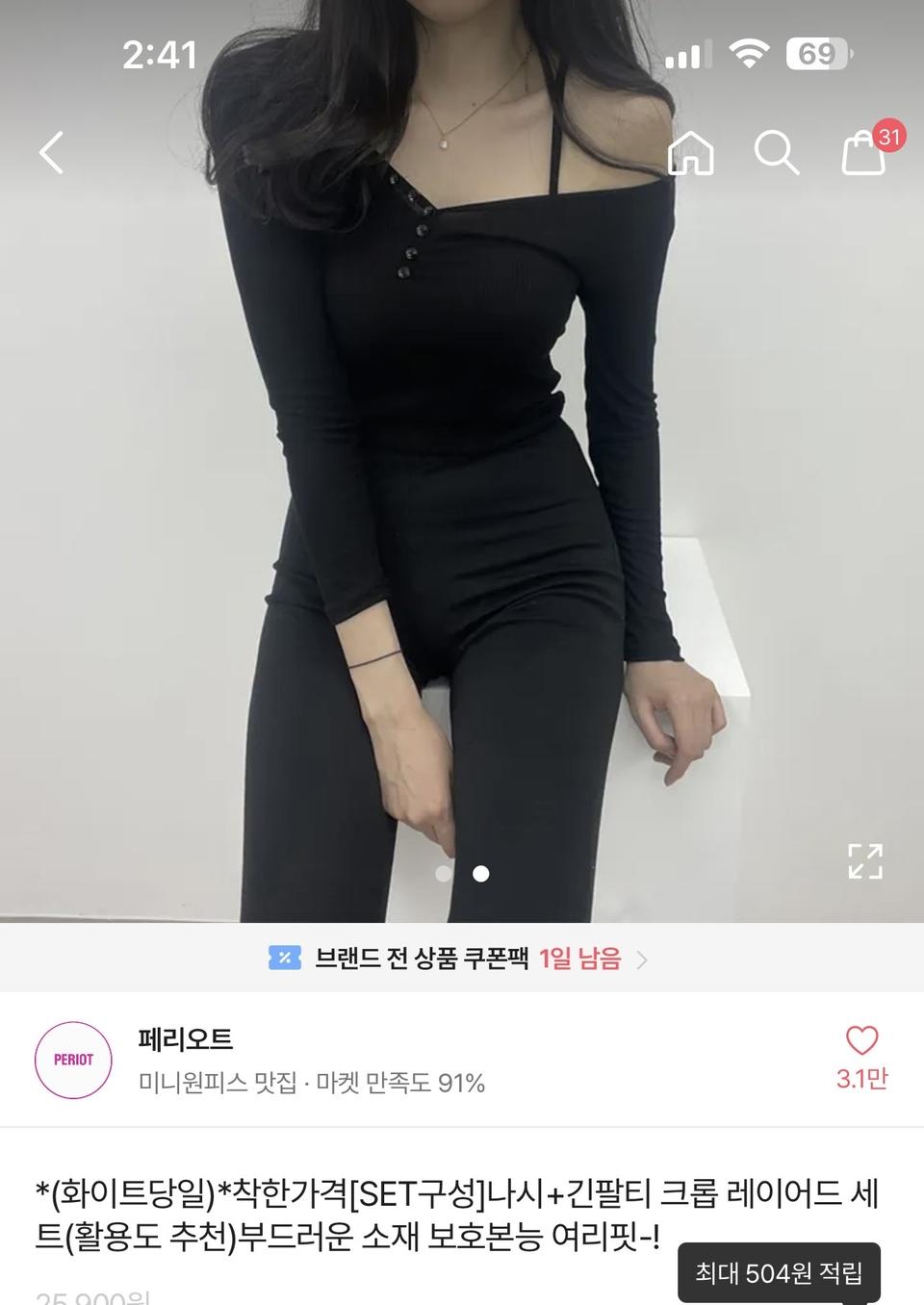
Task: Open the search icon
Action: tap(776, 152)
